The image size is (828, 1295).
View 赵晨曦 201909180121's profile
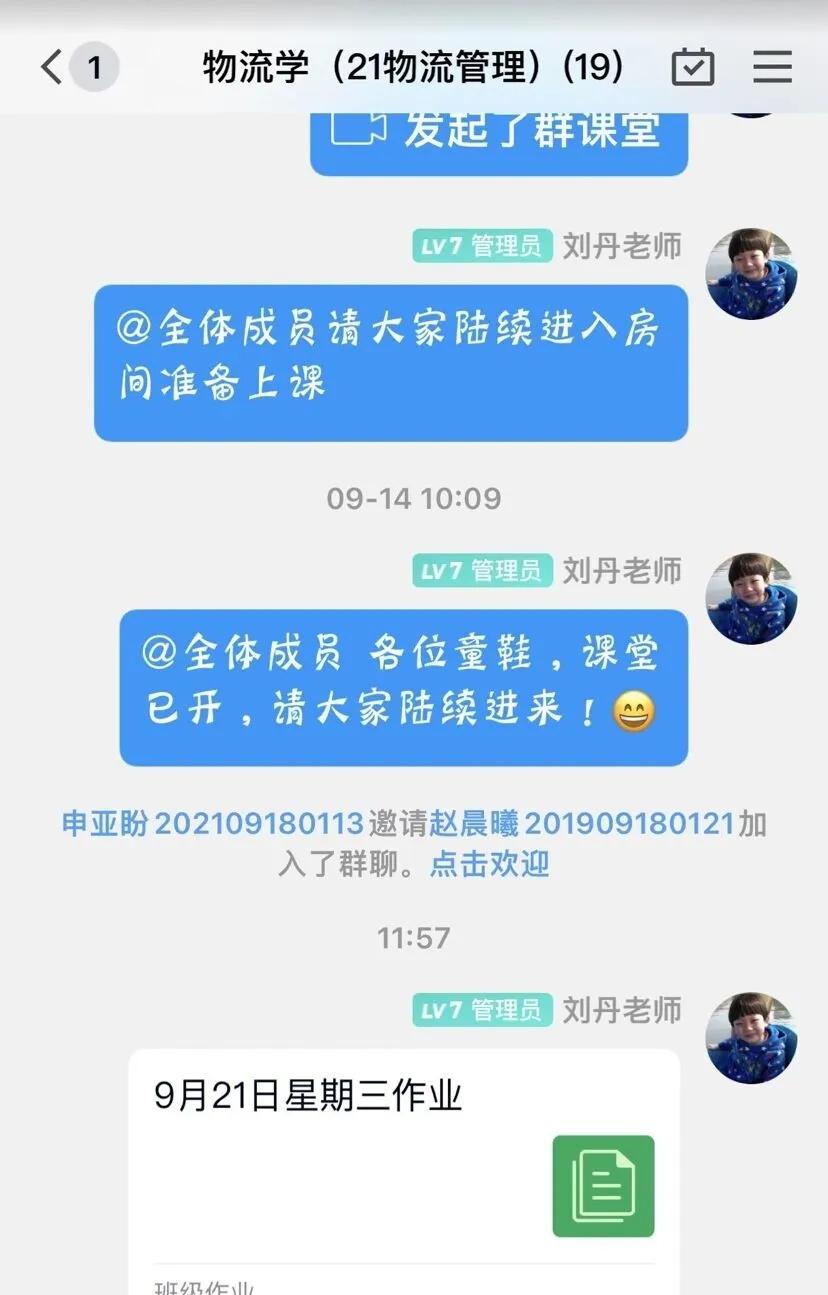582,824
